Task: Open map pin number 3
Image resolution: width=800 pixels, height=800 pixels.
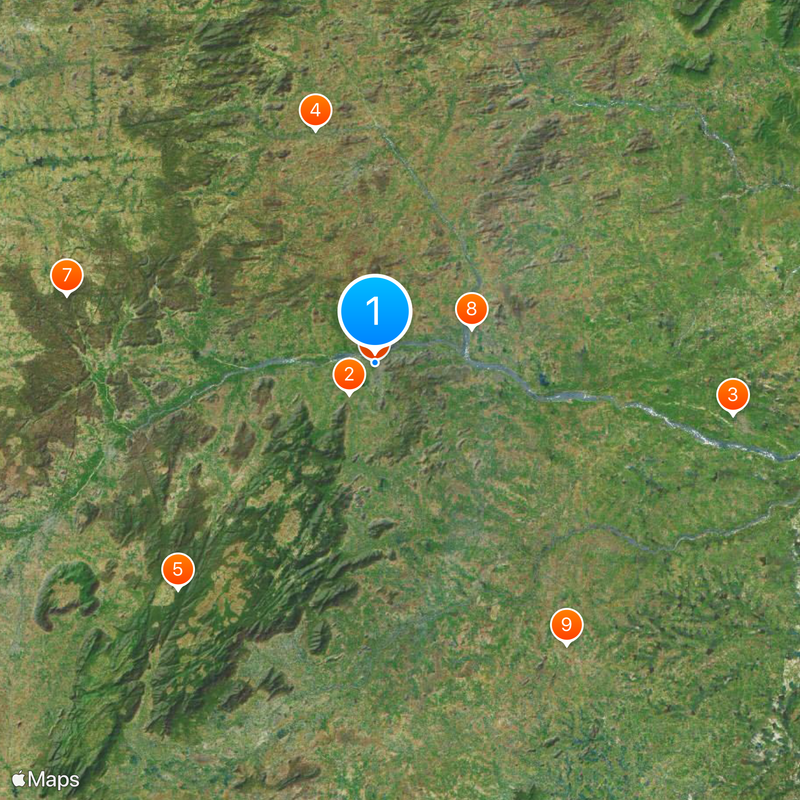Action: (x=732, y=395)
